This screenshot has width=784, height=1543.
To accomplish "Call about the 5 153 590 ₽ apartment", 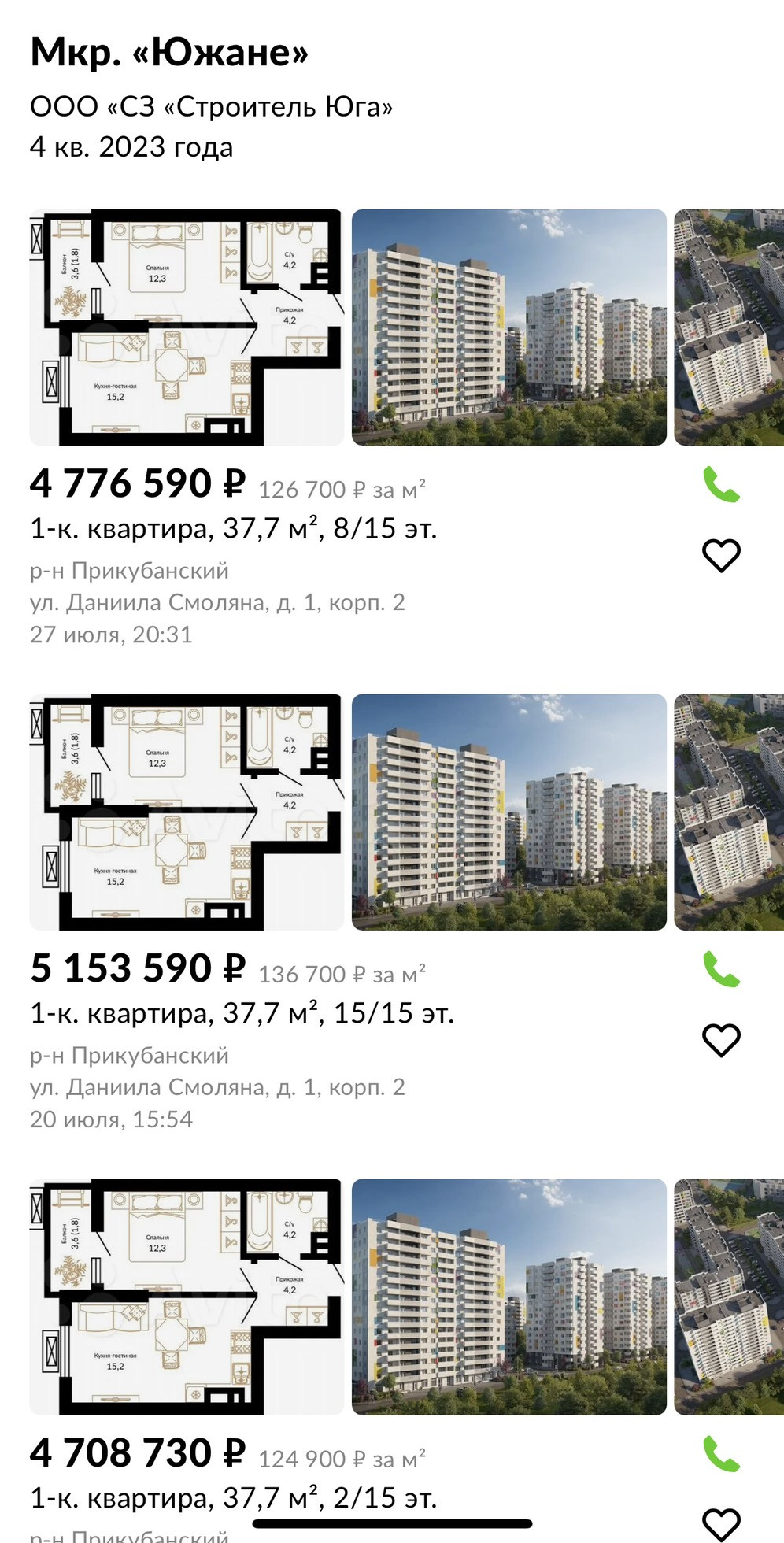I will (721, 970).
